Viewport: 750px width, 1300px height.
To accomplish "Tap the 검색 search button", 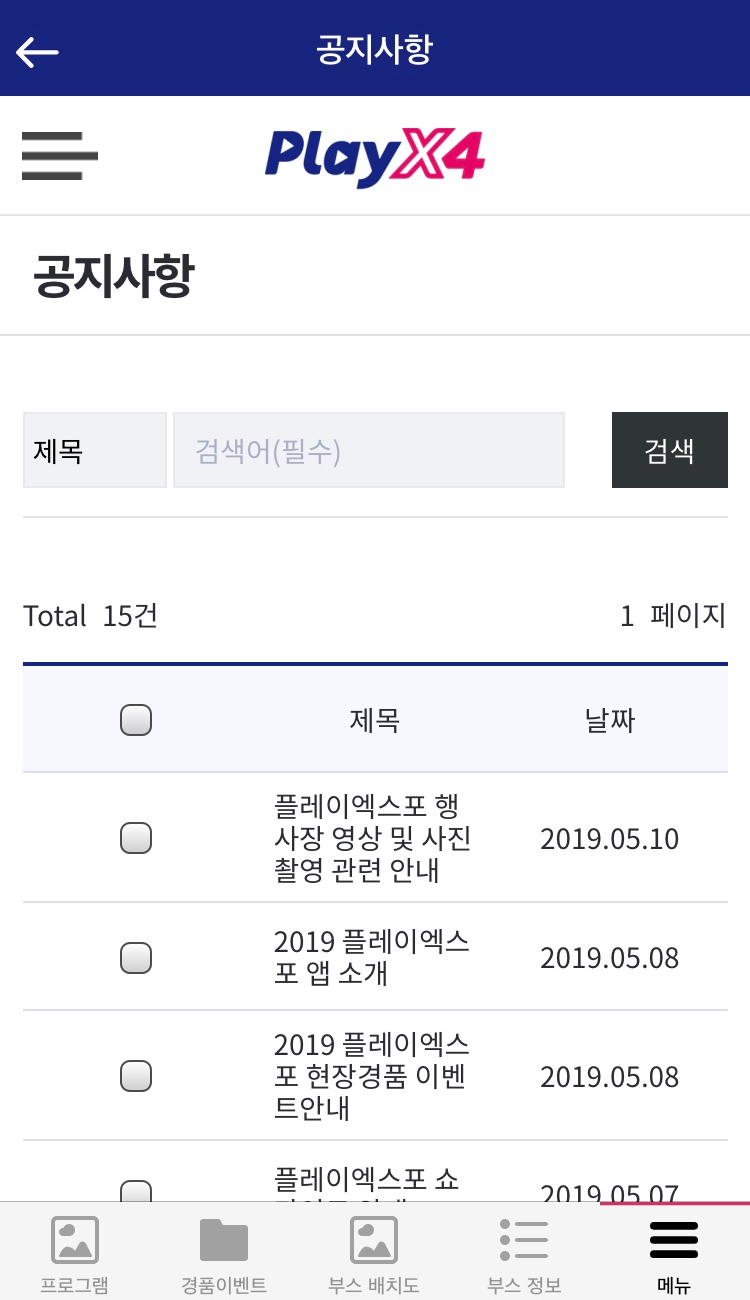I will (670, 450).
